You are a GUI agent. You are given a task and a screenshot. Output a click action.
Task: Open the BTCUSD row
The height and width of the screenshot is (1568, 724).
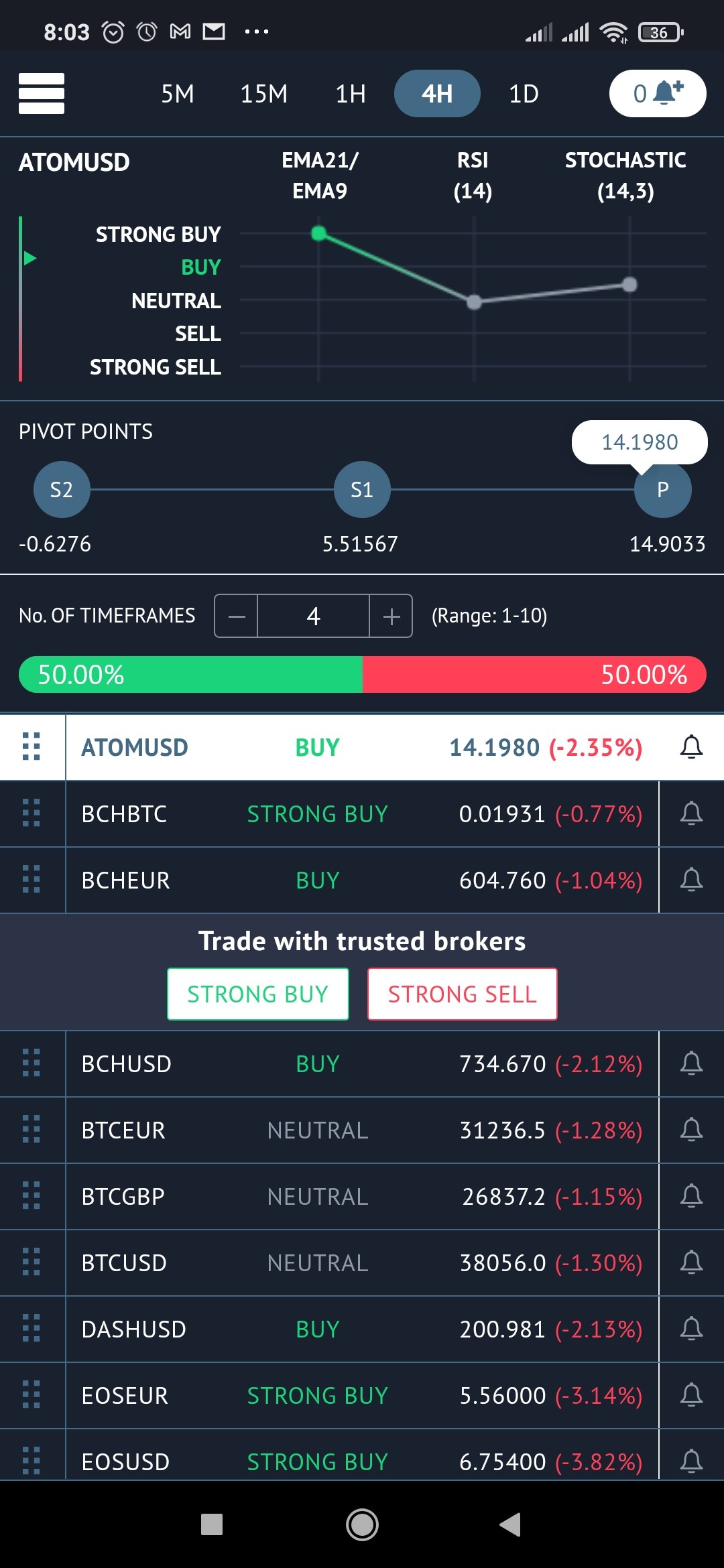point(362,1263)
